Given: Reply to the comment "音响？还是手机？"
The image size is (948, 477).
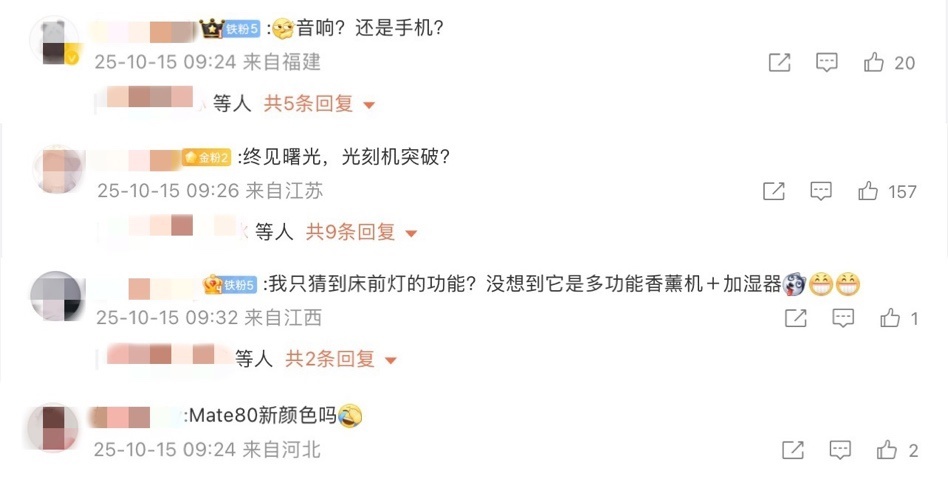Looking at the screenshot, I should click(827, 63).
